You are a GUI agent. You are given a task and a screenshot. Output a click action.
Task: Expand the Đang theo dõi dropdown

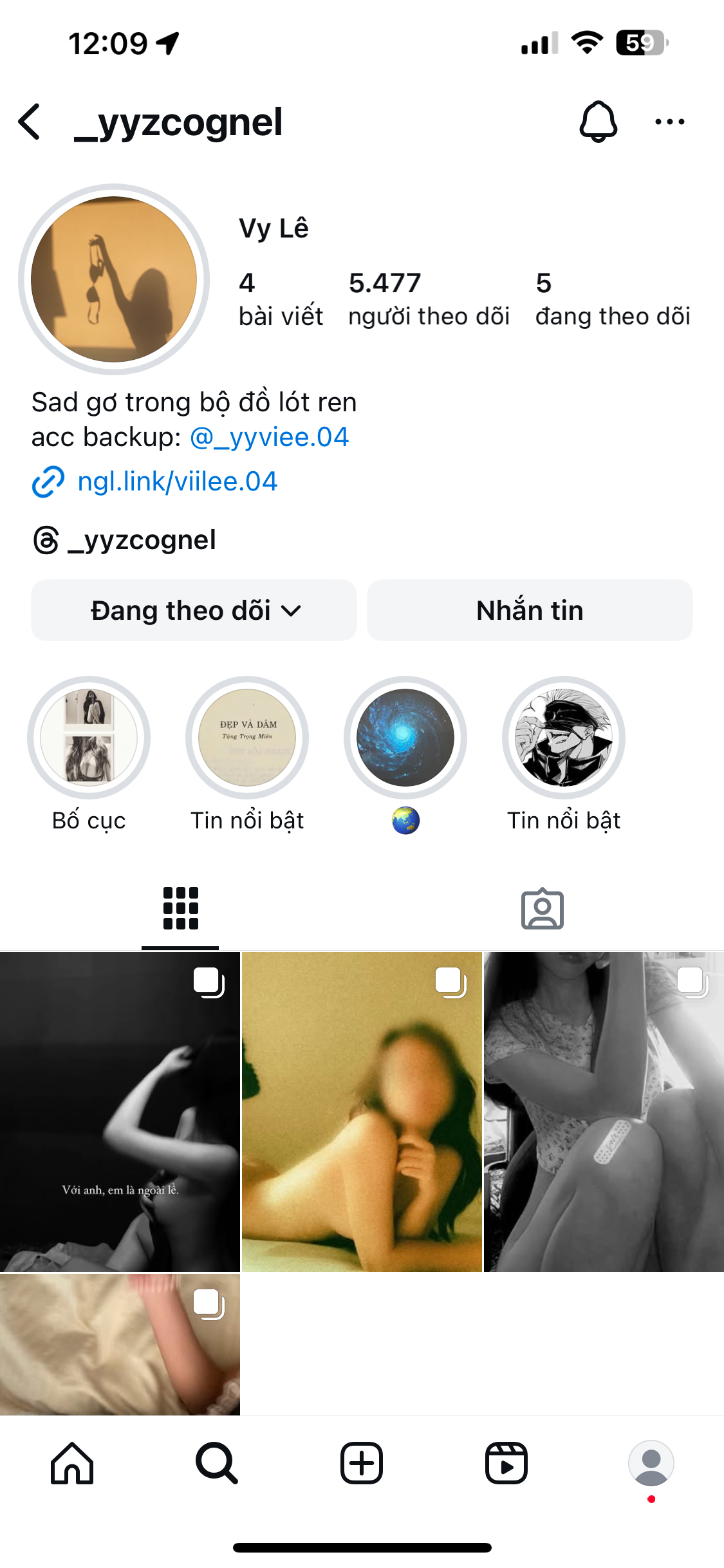coord(194,610)
